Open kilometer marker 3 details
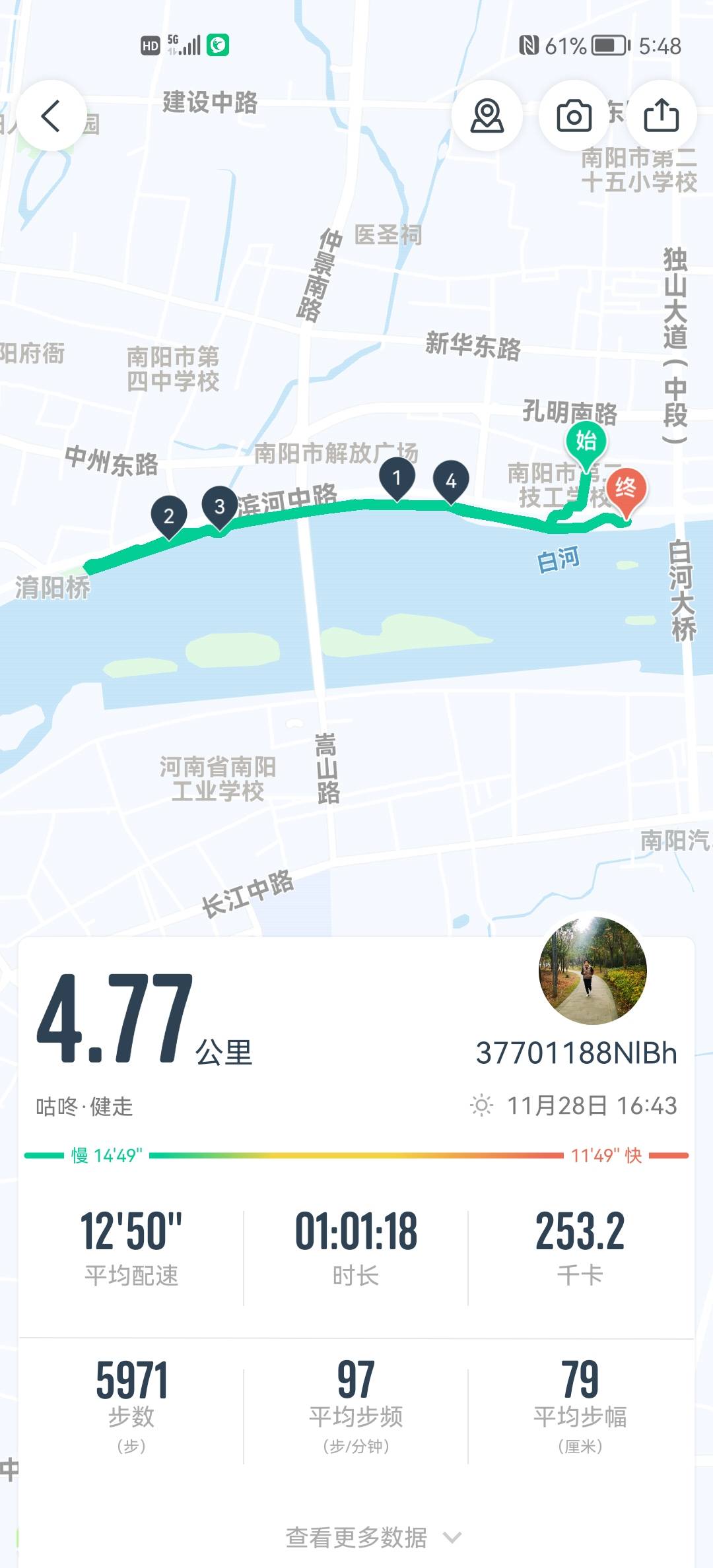The width and height of the screenshot is (713, 1568). click(219, 507)
